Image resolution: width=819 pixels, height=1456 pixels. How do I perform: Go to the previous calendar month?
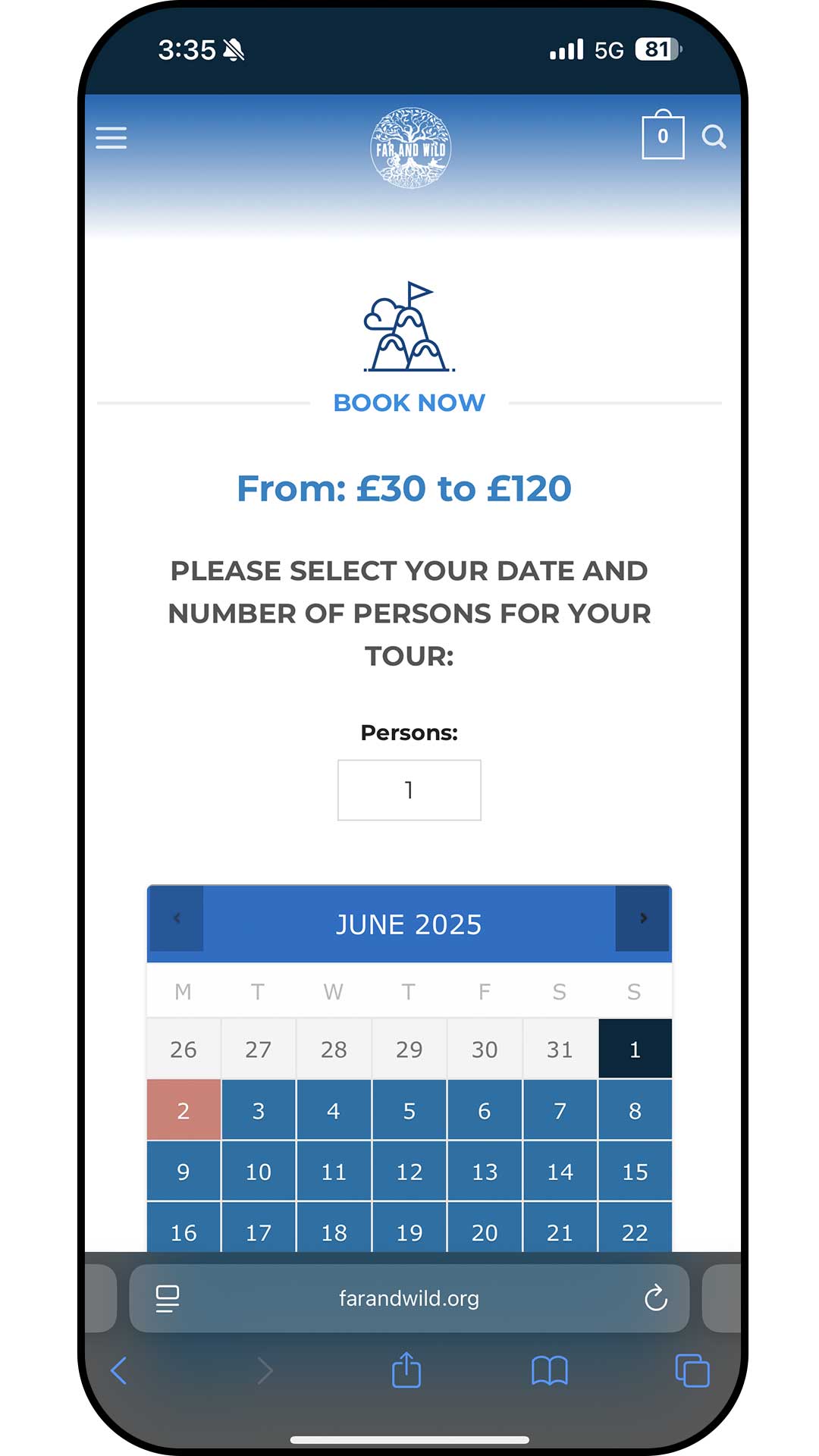(177, 918)
